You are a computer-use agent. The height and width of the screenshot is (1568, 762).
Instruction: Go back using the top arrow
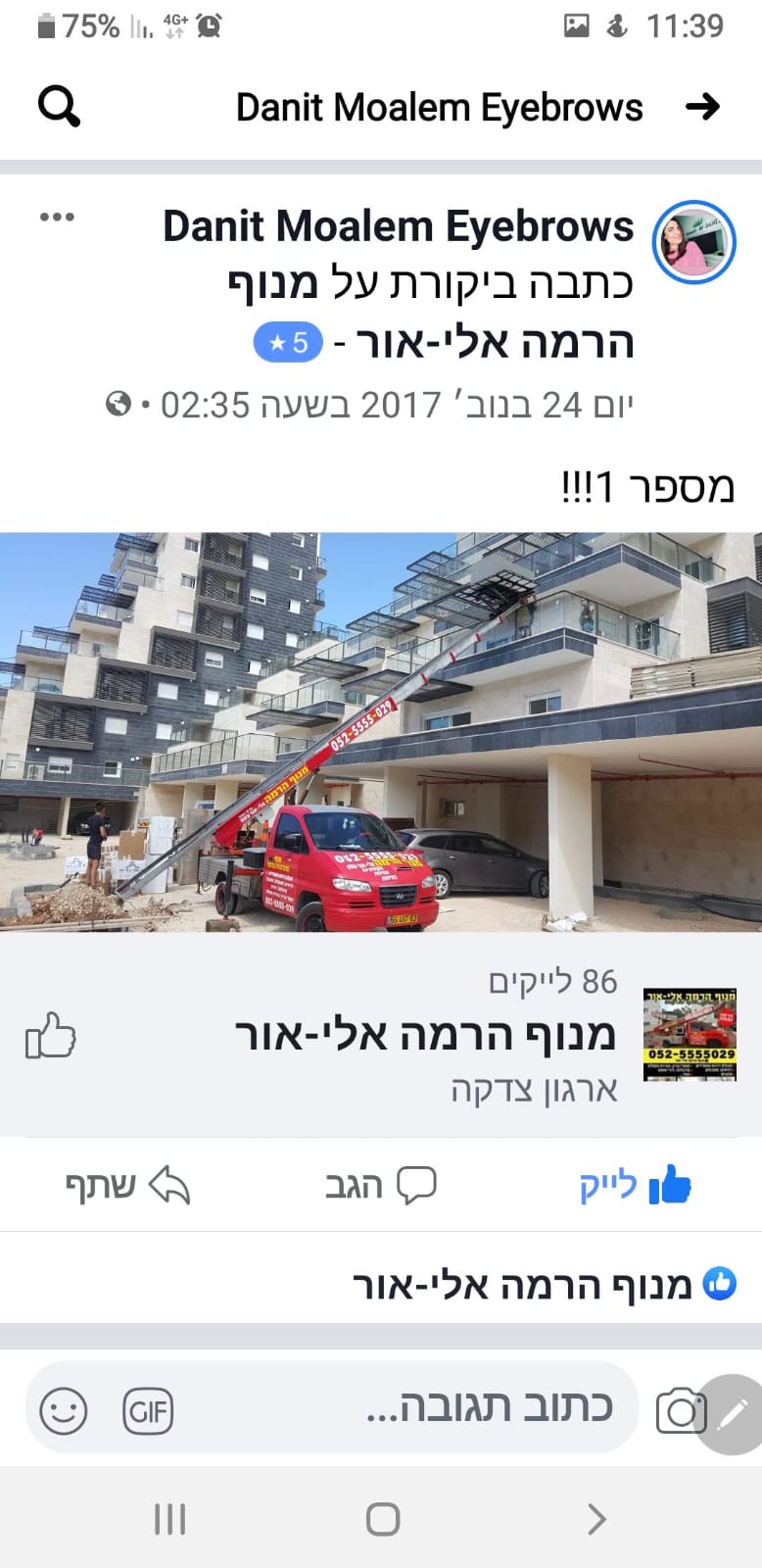pos(702,106)
